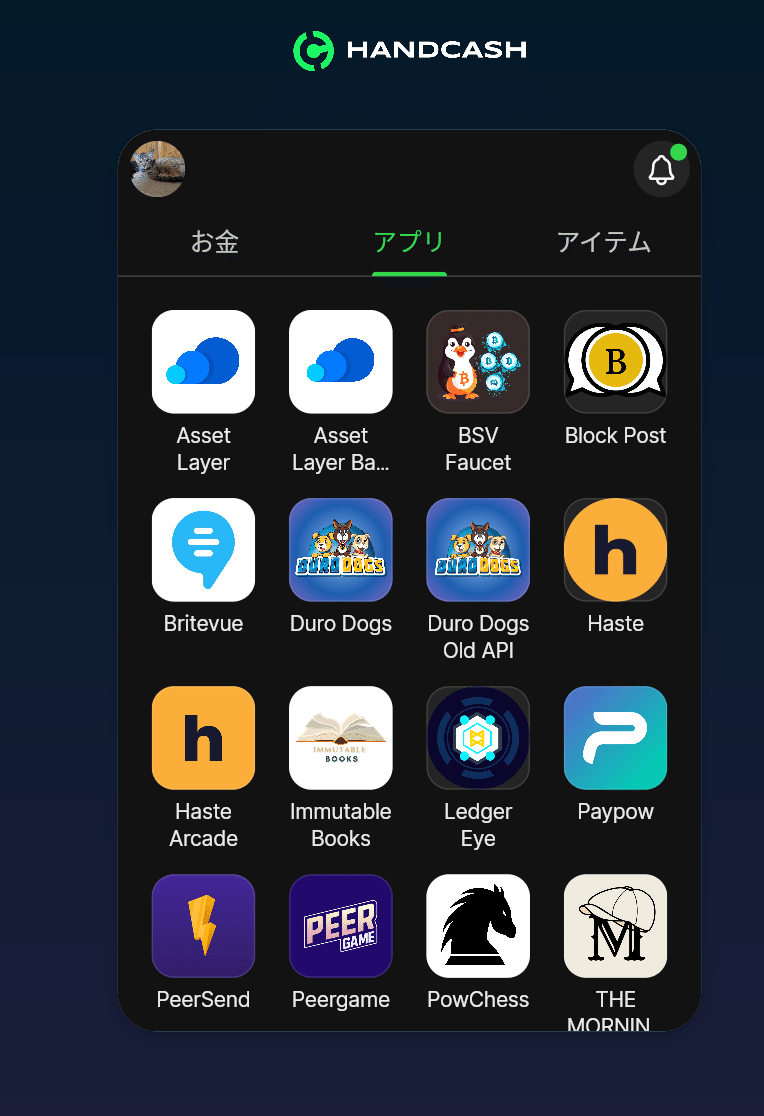The width and height of the screenshot is (764, 1116).
Task: Switch to the アイテム tab
Action: (x=604, y=242)
